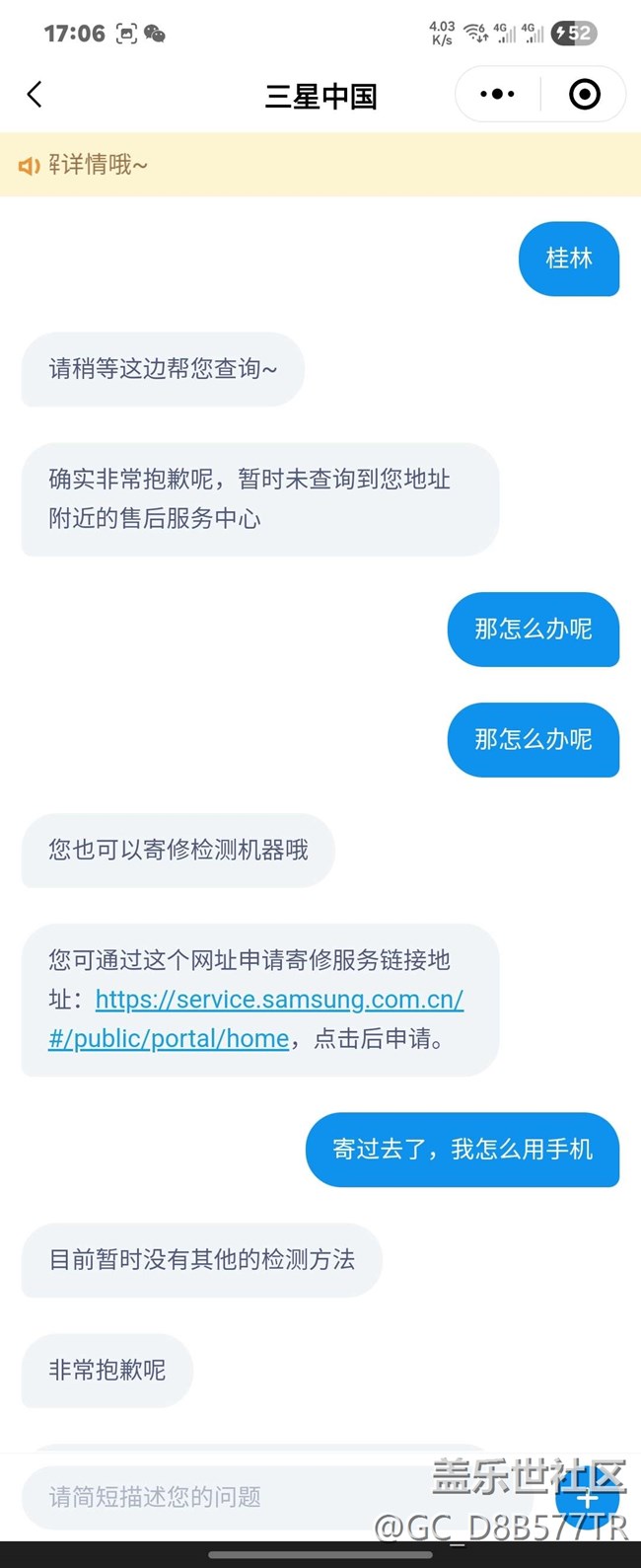The height and width of the screenshot is (1568, 641).
Task: Tap the blue plus button beside input
Action: coord(589,1499)
